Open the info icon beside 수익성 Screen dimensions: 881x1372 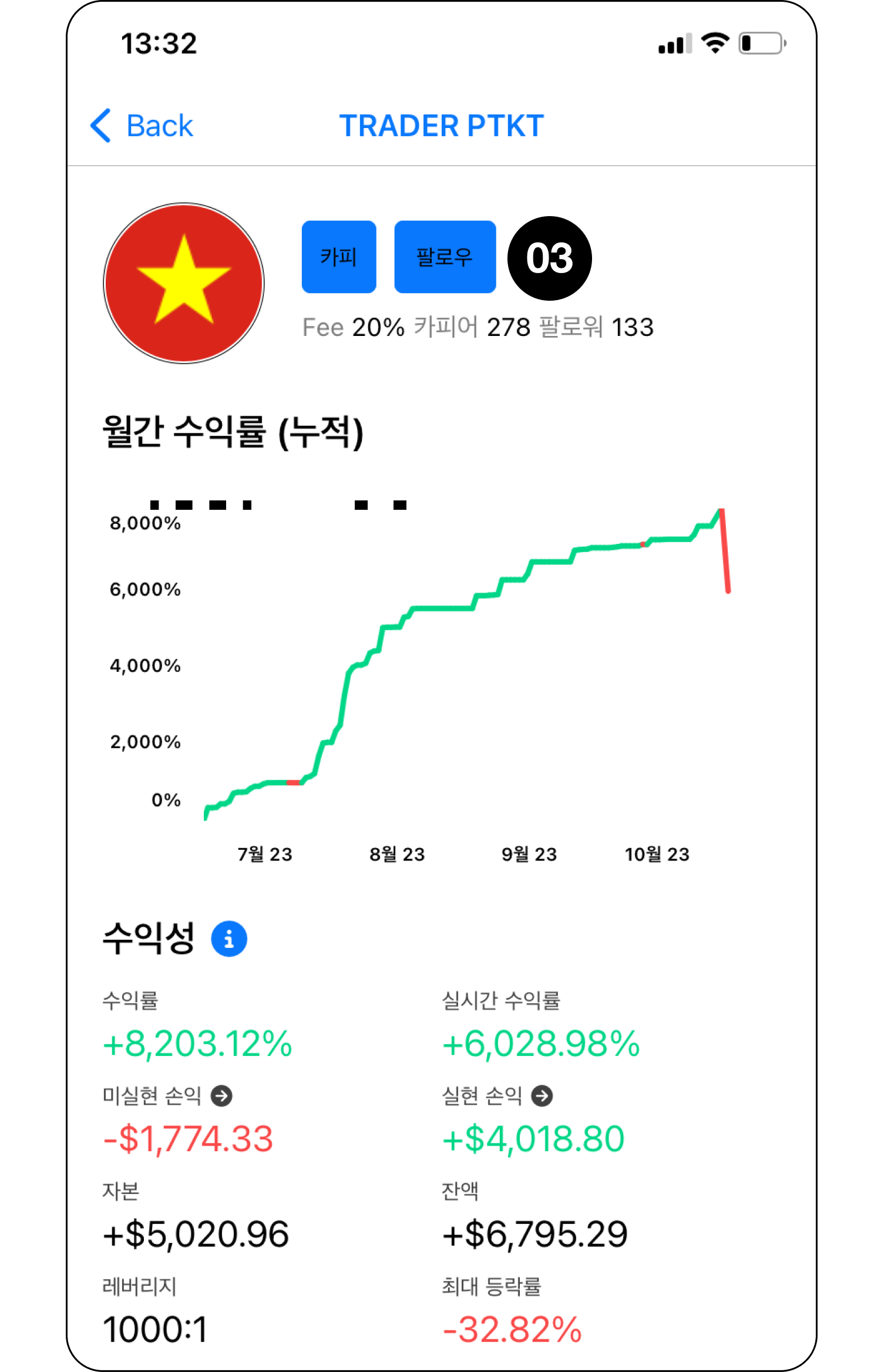pos(229,939)
